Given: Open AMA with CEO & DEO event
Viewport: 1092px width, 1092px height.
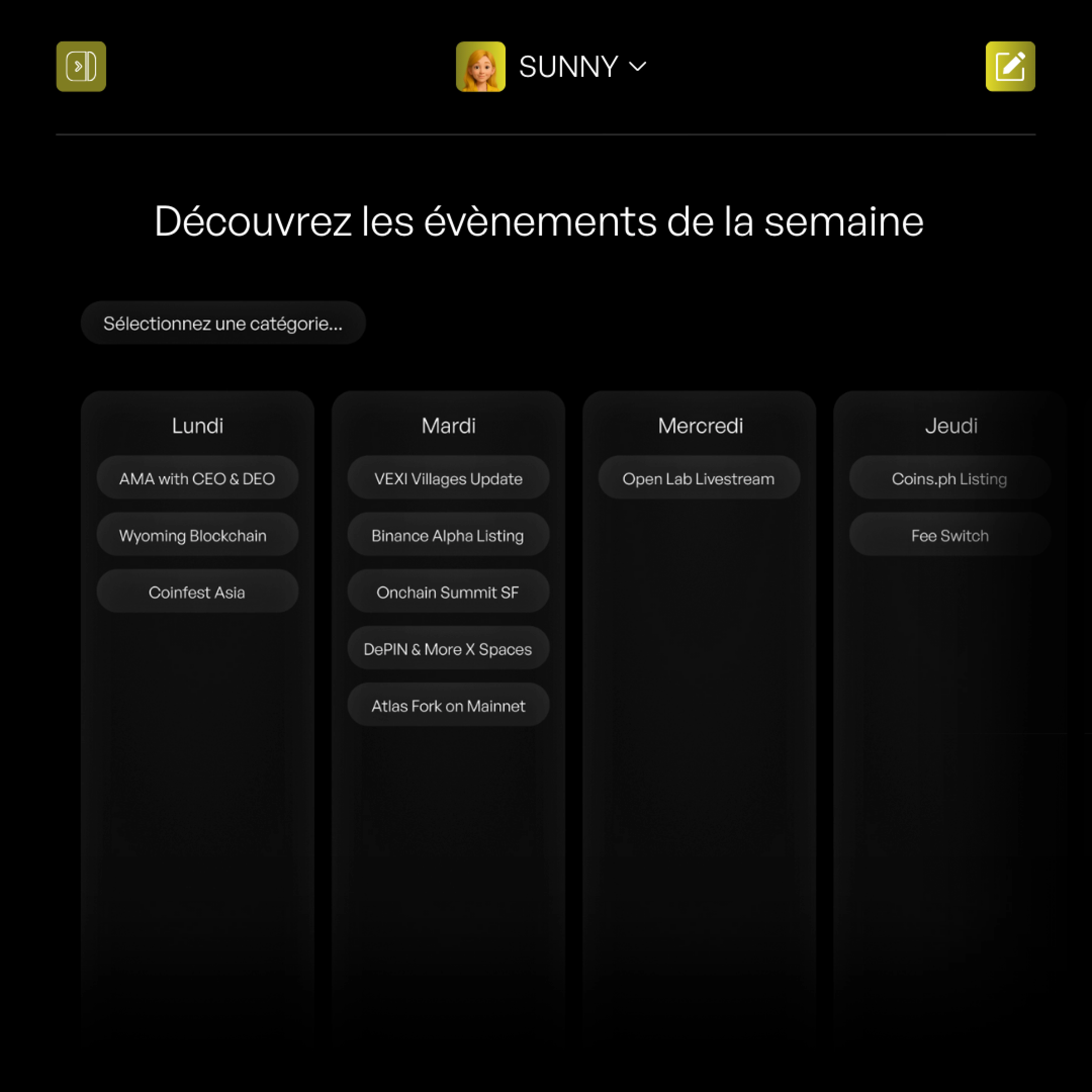Looking at the screenshot, I should (x=197, y=478).
